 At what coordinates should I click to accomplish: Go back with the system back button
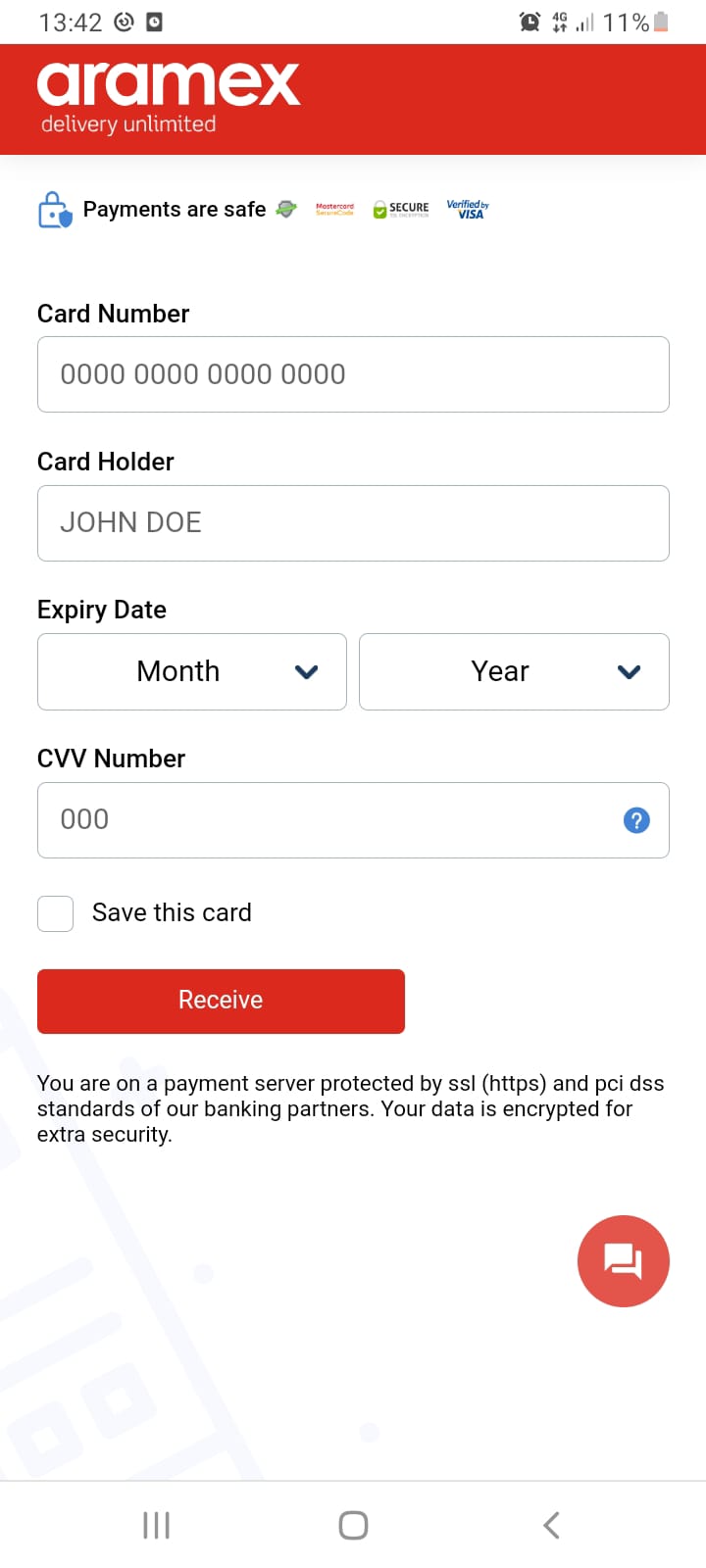coord(551,1525)
